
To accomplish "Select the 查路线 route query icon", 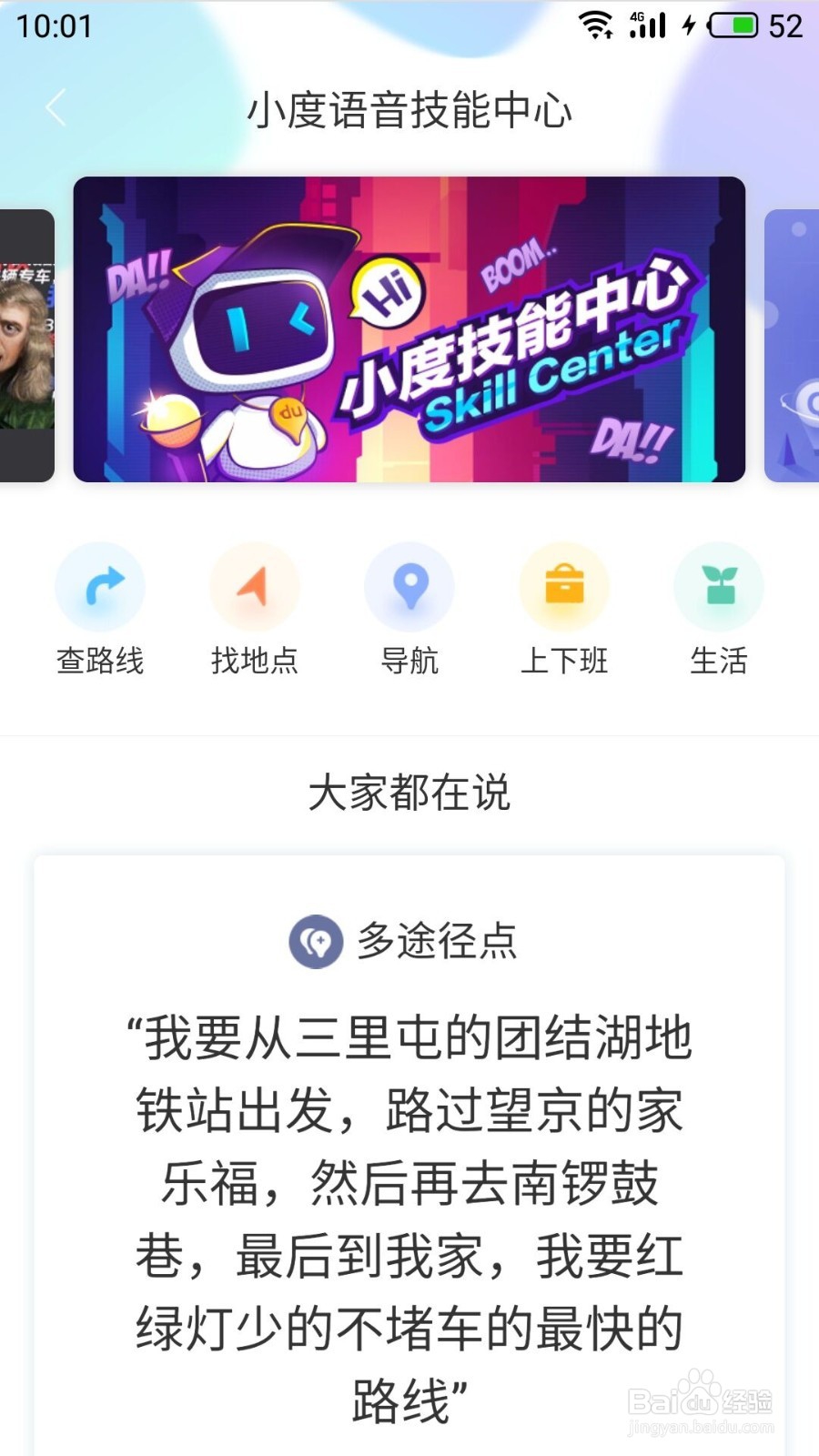I will [100, 586].
